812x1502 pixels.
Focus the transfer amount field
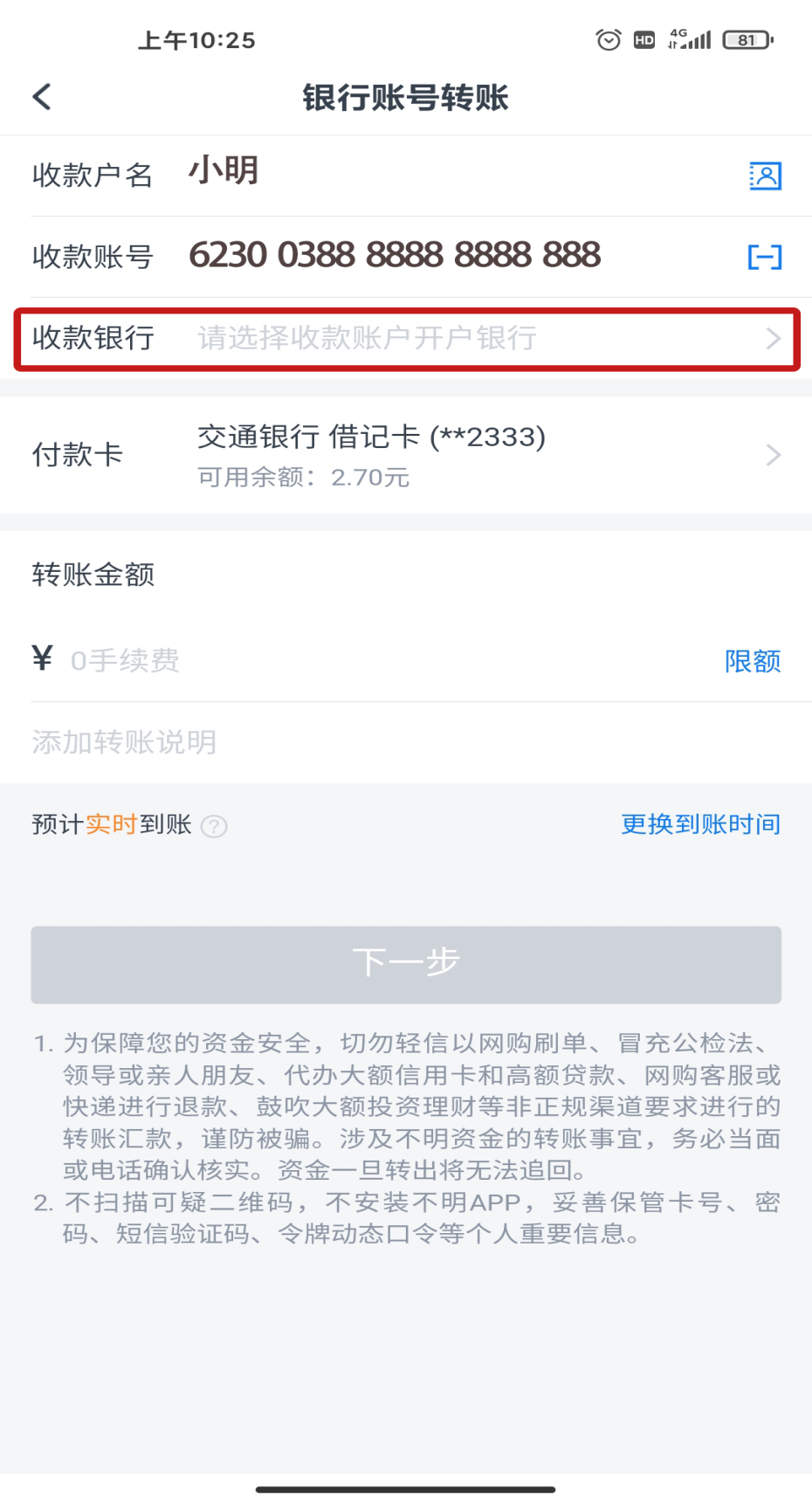(375, 660)
